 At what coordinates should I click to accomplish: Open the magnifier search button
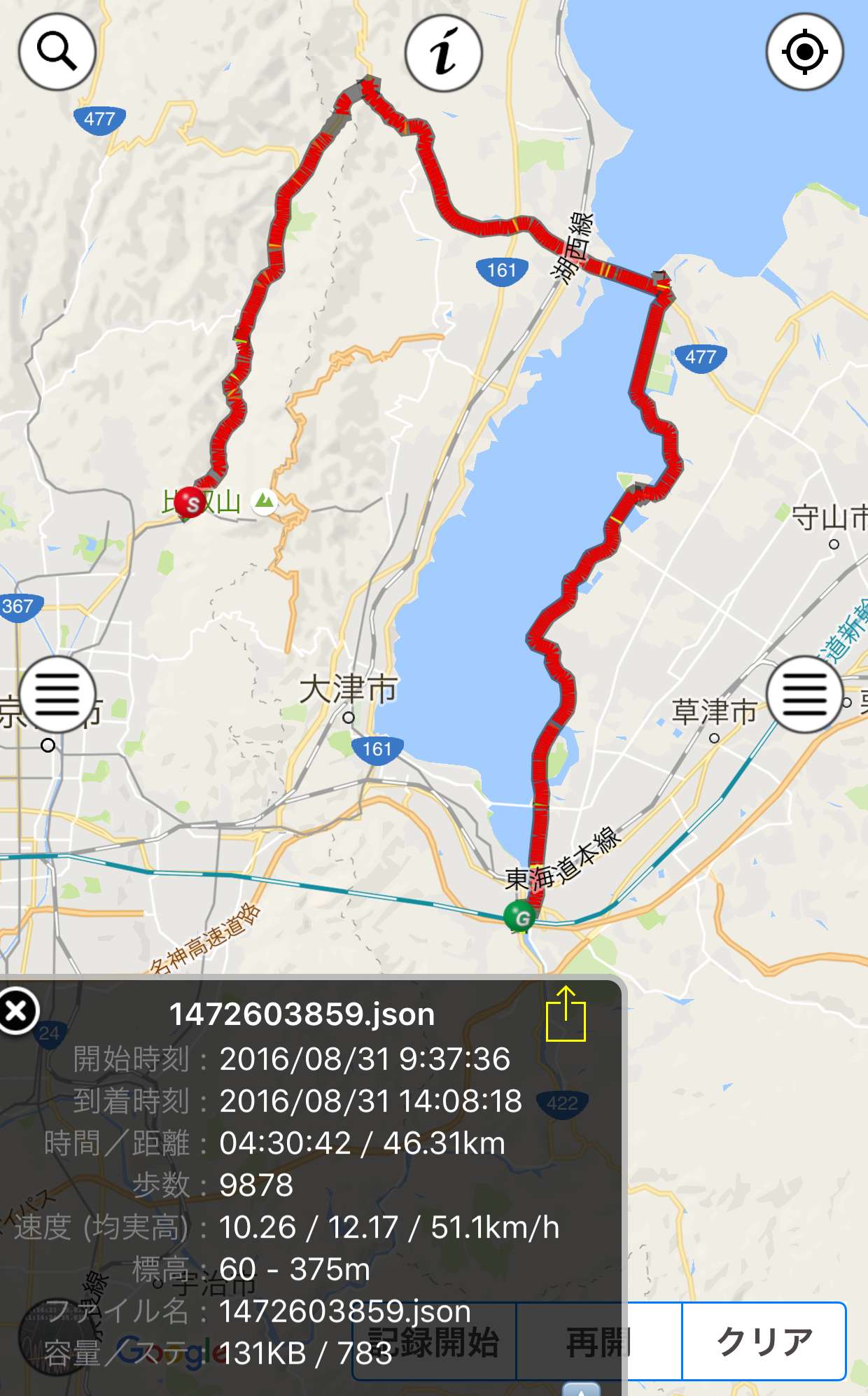coord(57,52)
